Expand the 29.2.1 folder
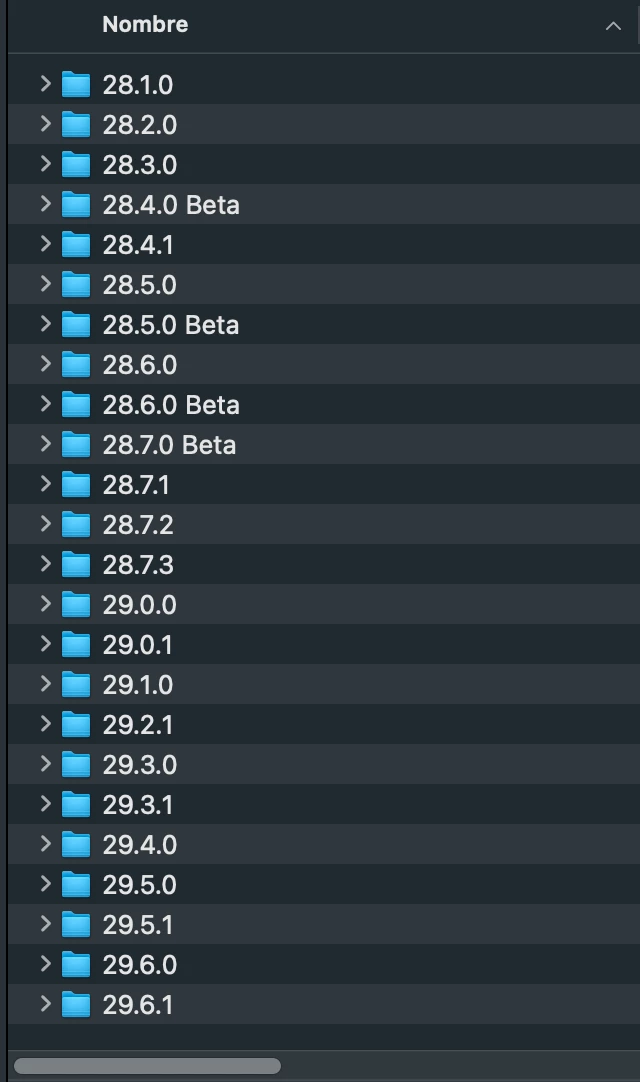This screenshot has height=1082, width=640. (x=45, y=724)
